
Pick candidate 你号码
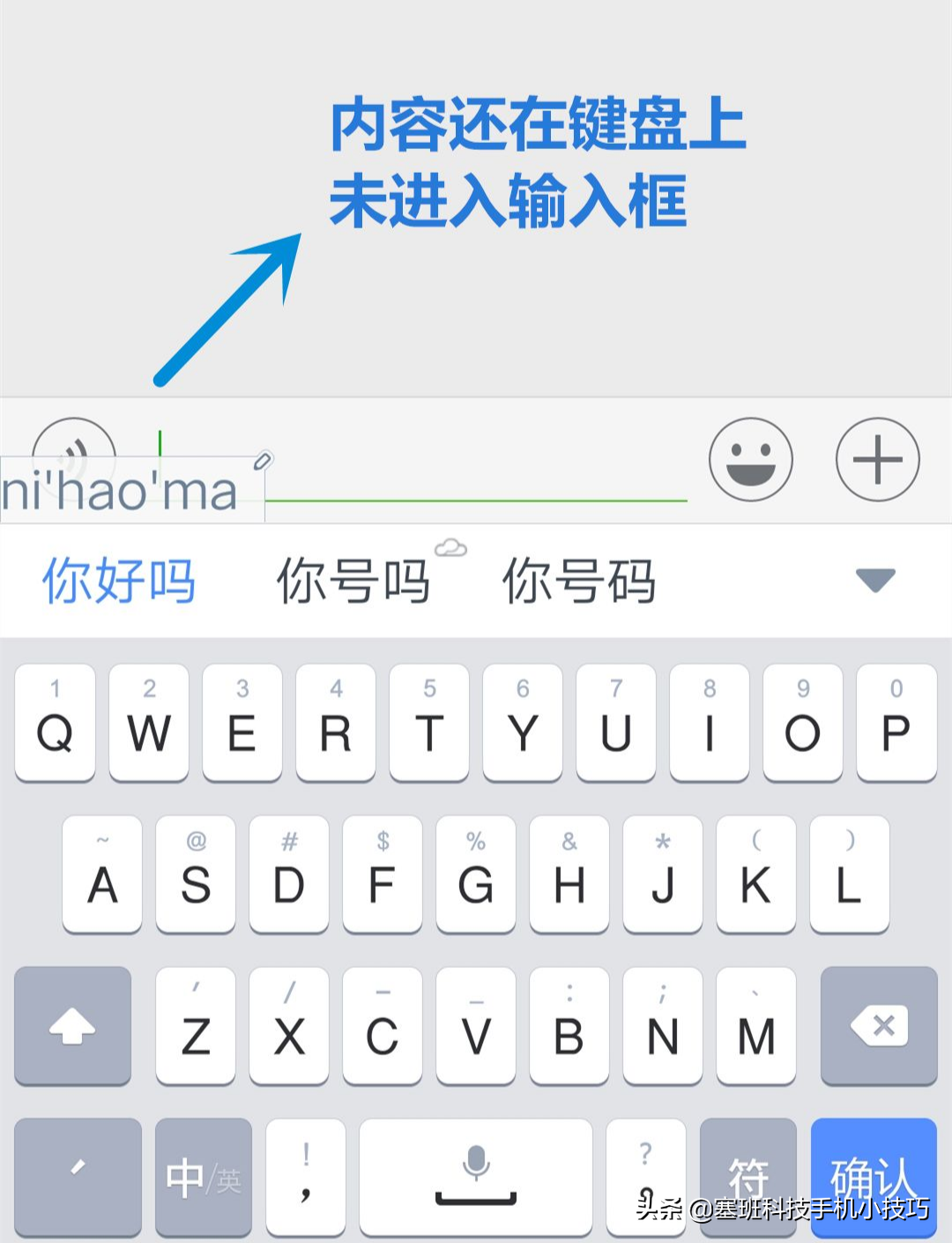coord(578,581)
